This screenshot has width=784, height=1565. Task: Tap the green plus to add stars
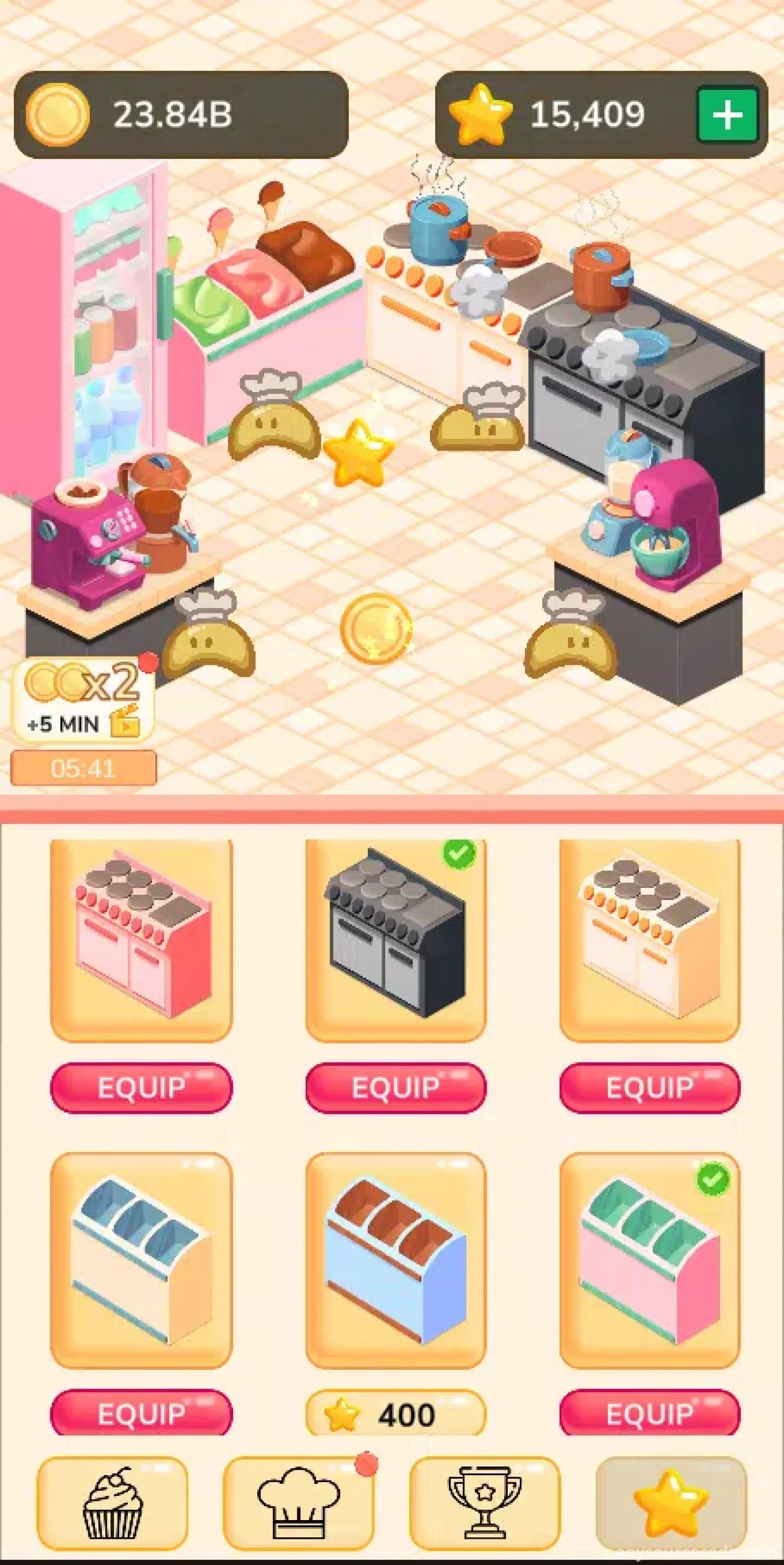coord(727,115)
